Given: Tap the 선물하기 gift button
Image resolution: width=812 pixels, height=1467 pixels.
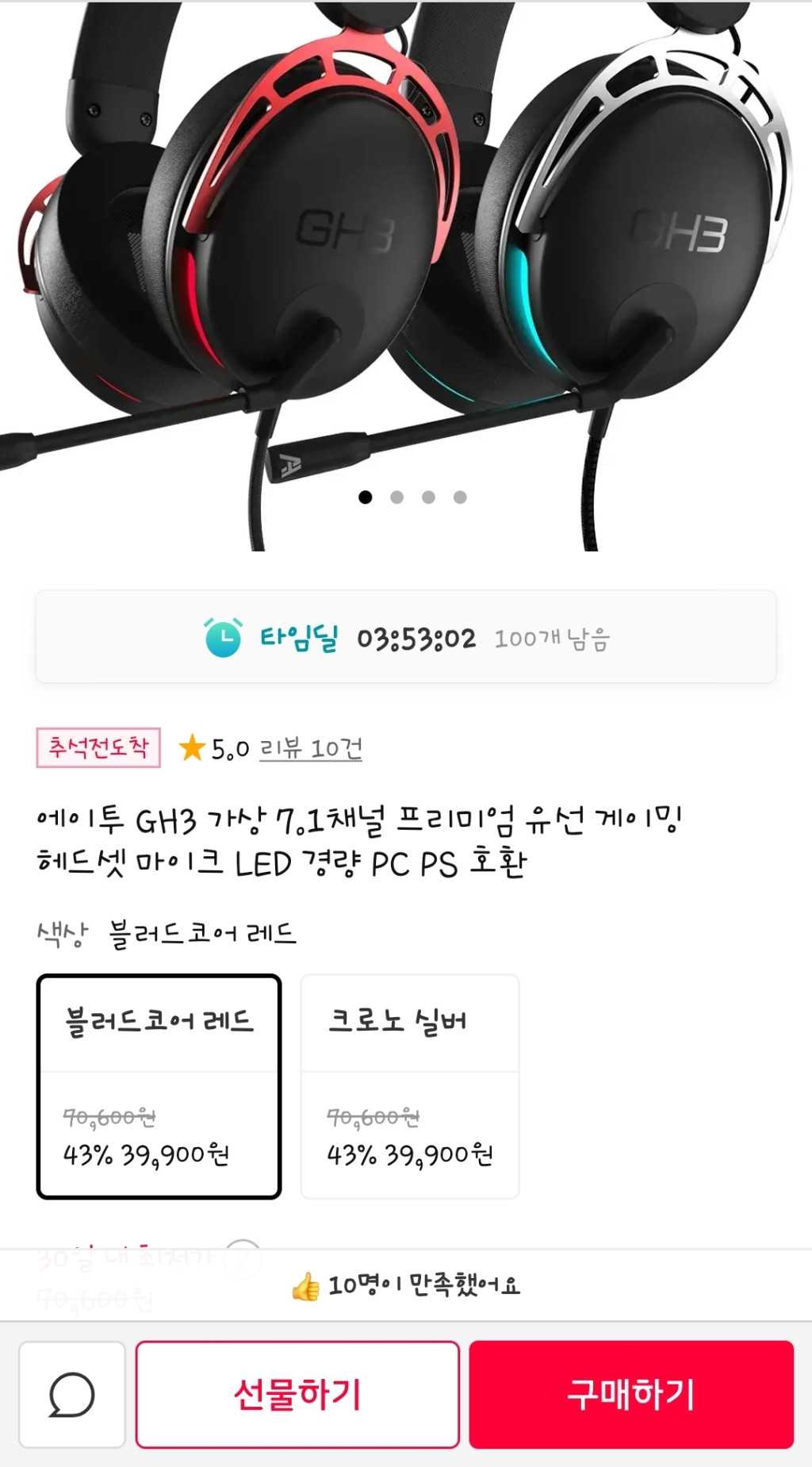Looking at the screenshot, I should 297,1394.
